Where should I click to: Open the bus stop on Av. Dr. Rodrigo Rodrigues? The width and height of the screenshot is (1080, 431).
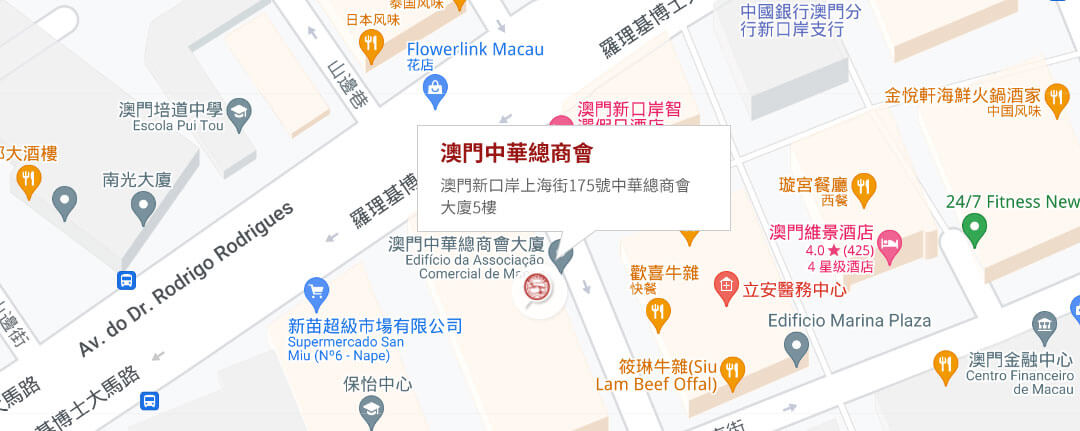pyautogui.click(x=127, y=281)
